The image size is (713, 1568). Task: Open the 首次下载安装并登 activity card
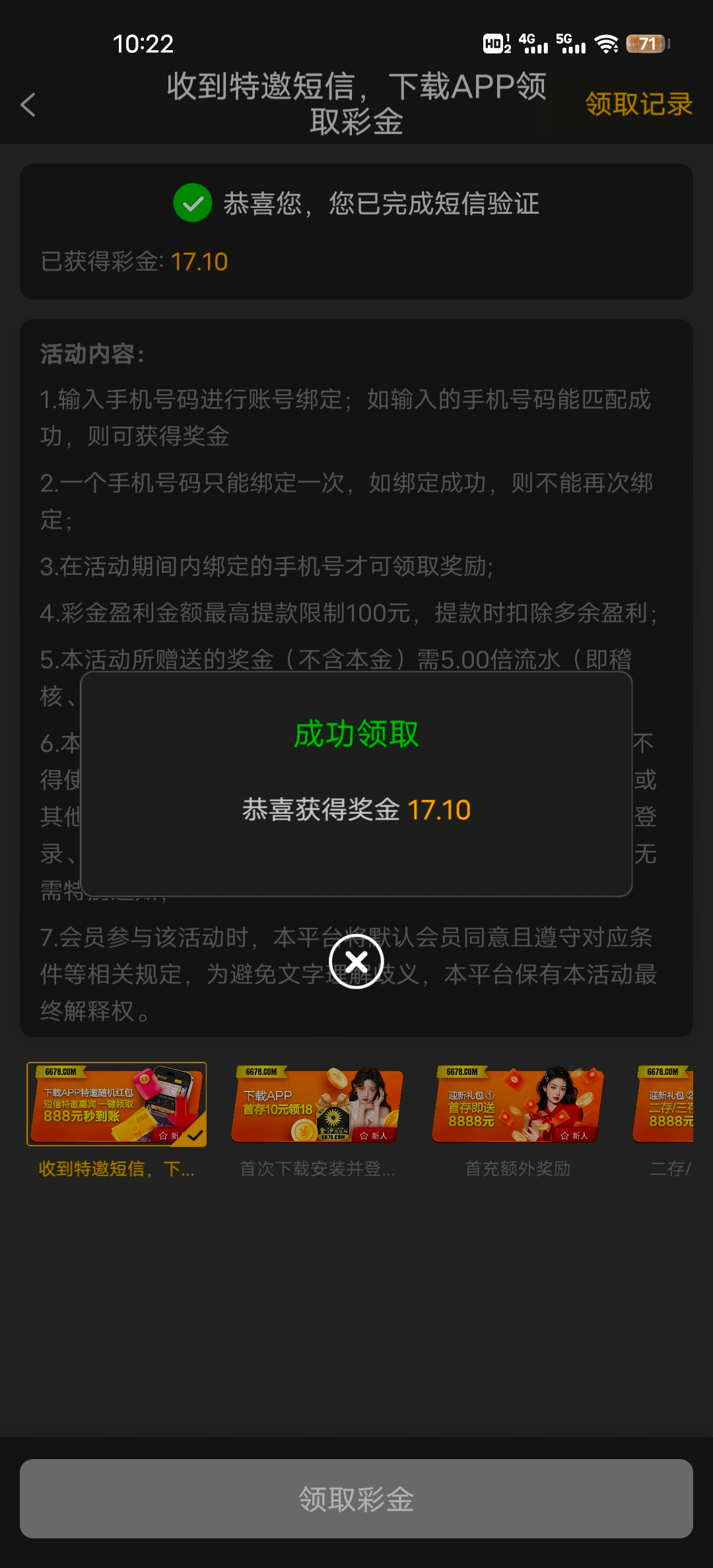point(317,1104)
